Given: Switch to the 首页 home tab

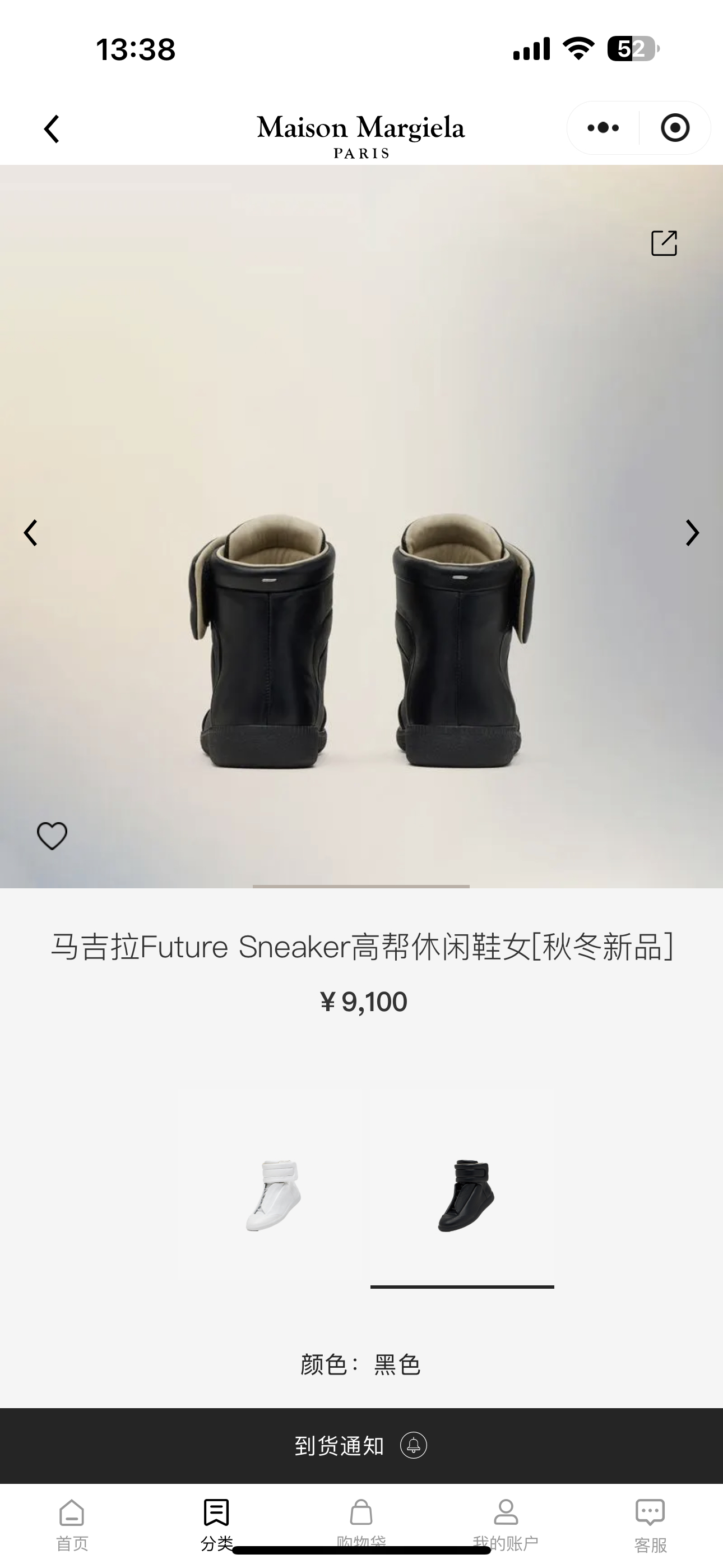Looking at the screenshot, I should 72,1524.
